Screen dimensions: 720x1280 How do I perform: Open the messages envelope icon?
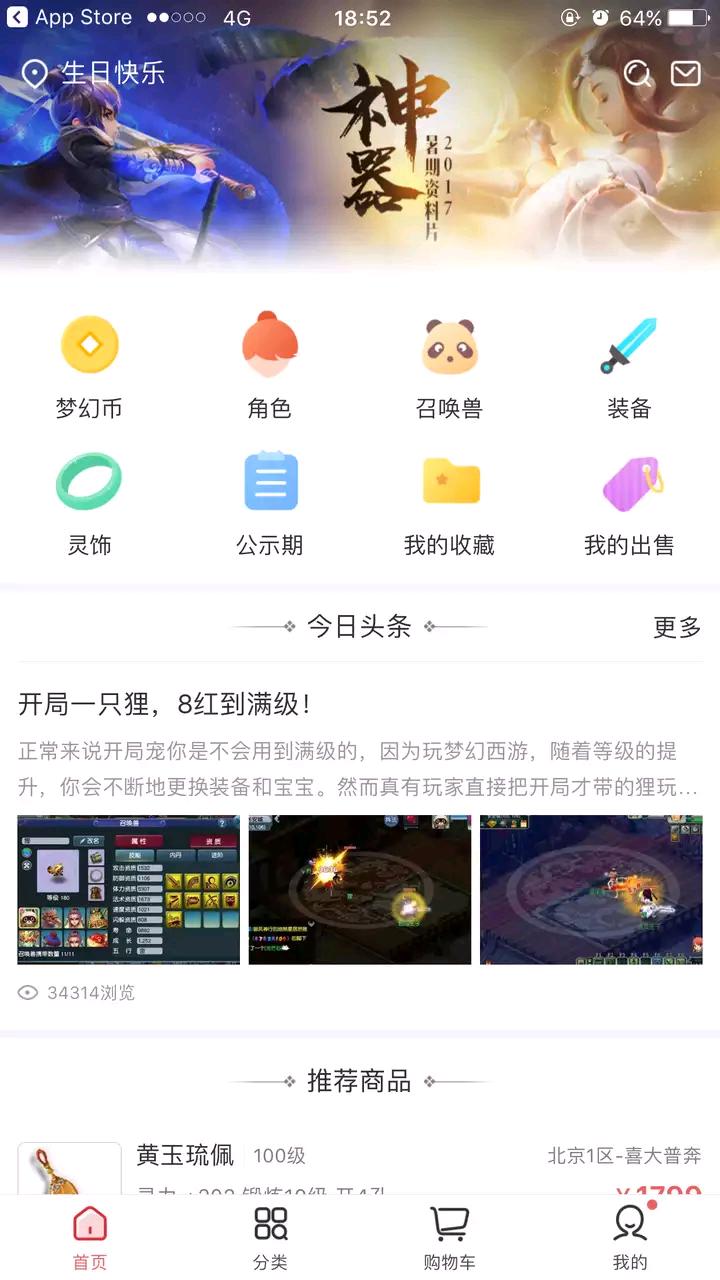click(685, 74)
